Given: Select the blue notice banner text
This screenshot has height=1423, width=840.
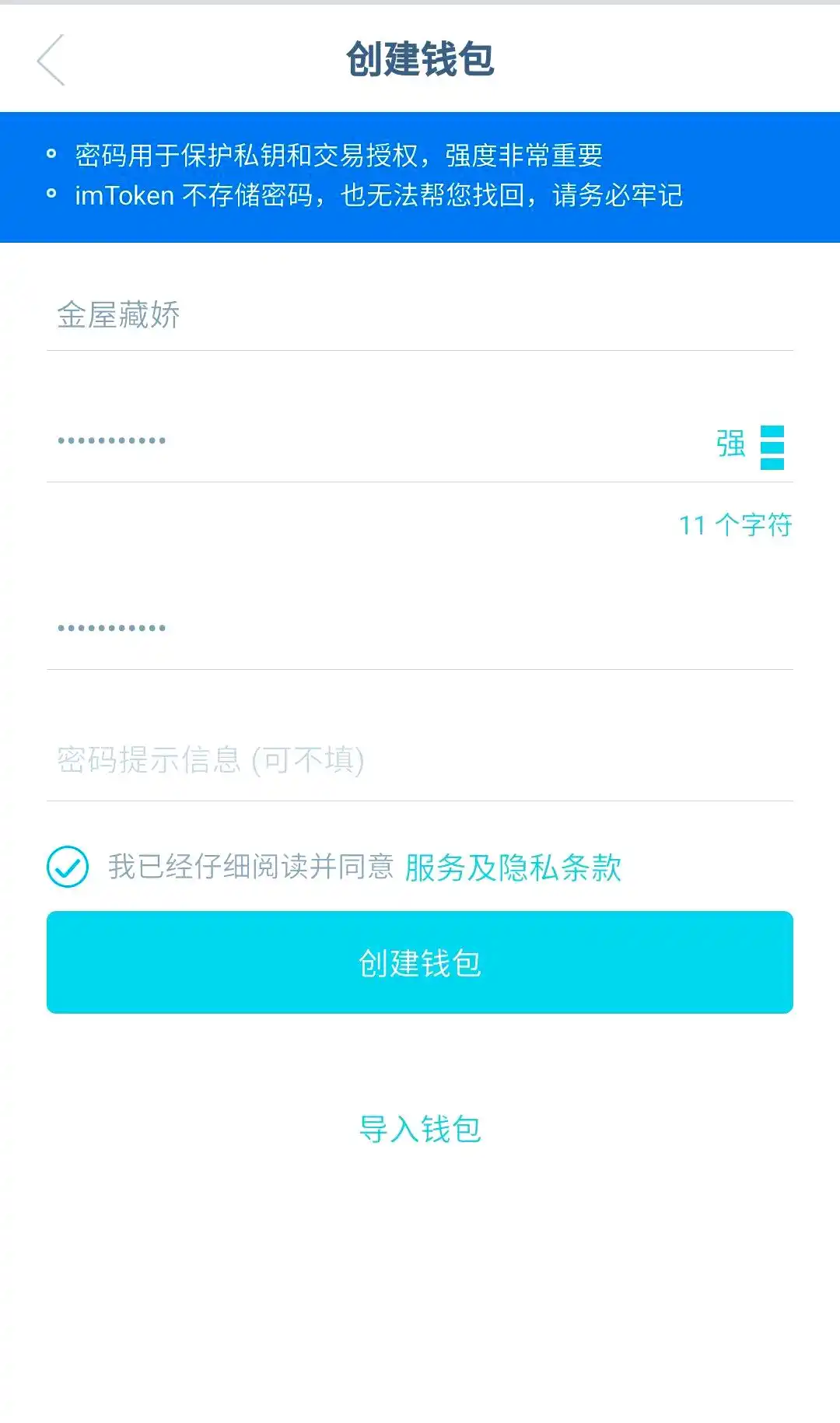Looking at the screenshot, I should pos(373,175).
